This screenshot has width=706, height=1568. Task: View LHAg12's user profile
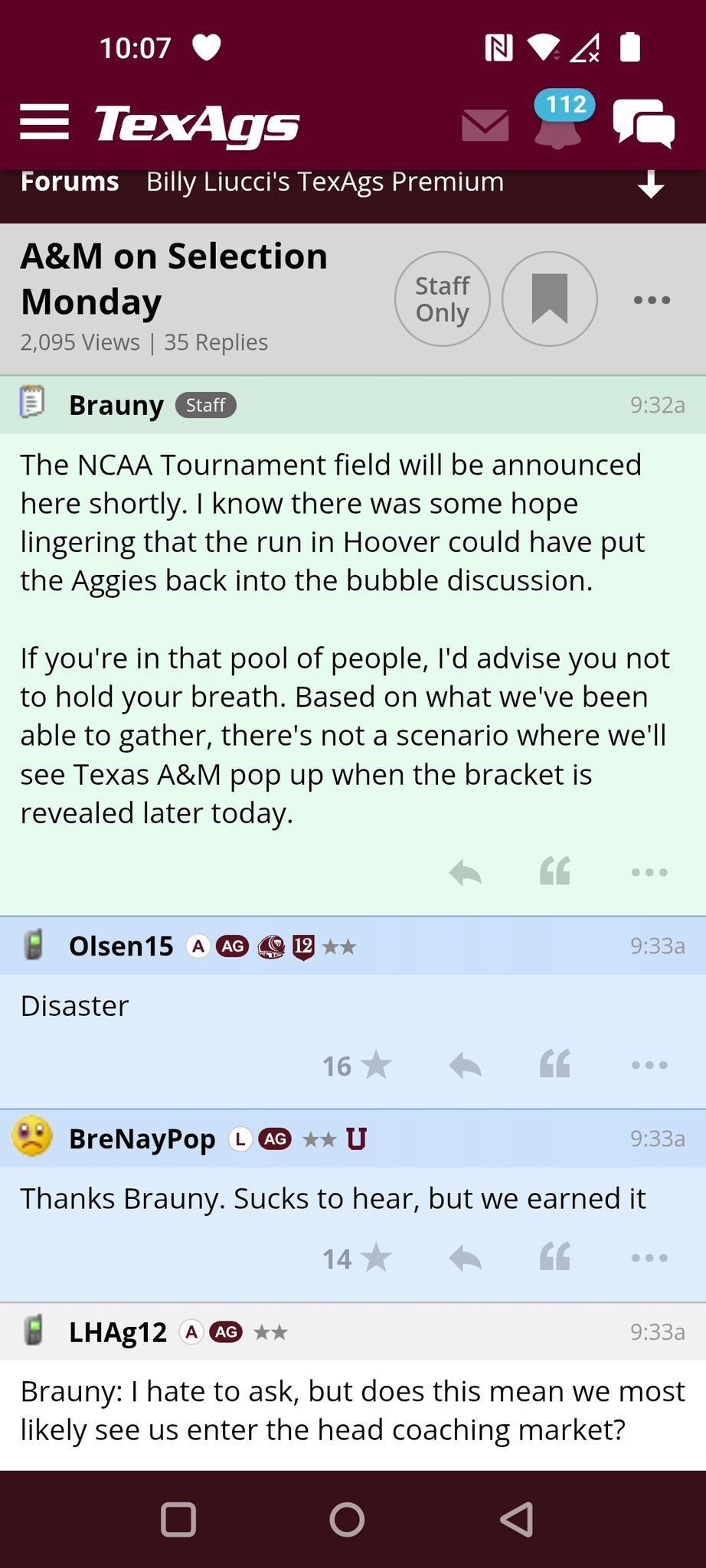tap(118, 1332)
